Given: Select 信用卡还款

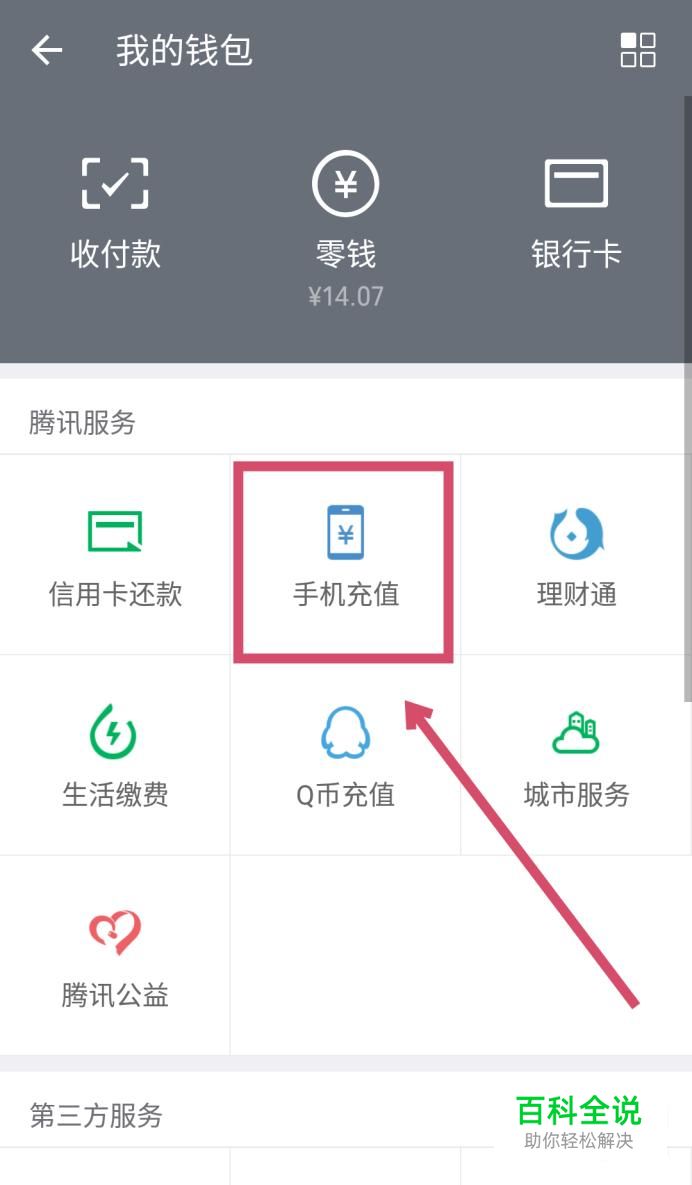Looking at the screenshot, I should (x=115, y=555).
